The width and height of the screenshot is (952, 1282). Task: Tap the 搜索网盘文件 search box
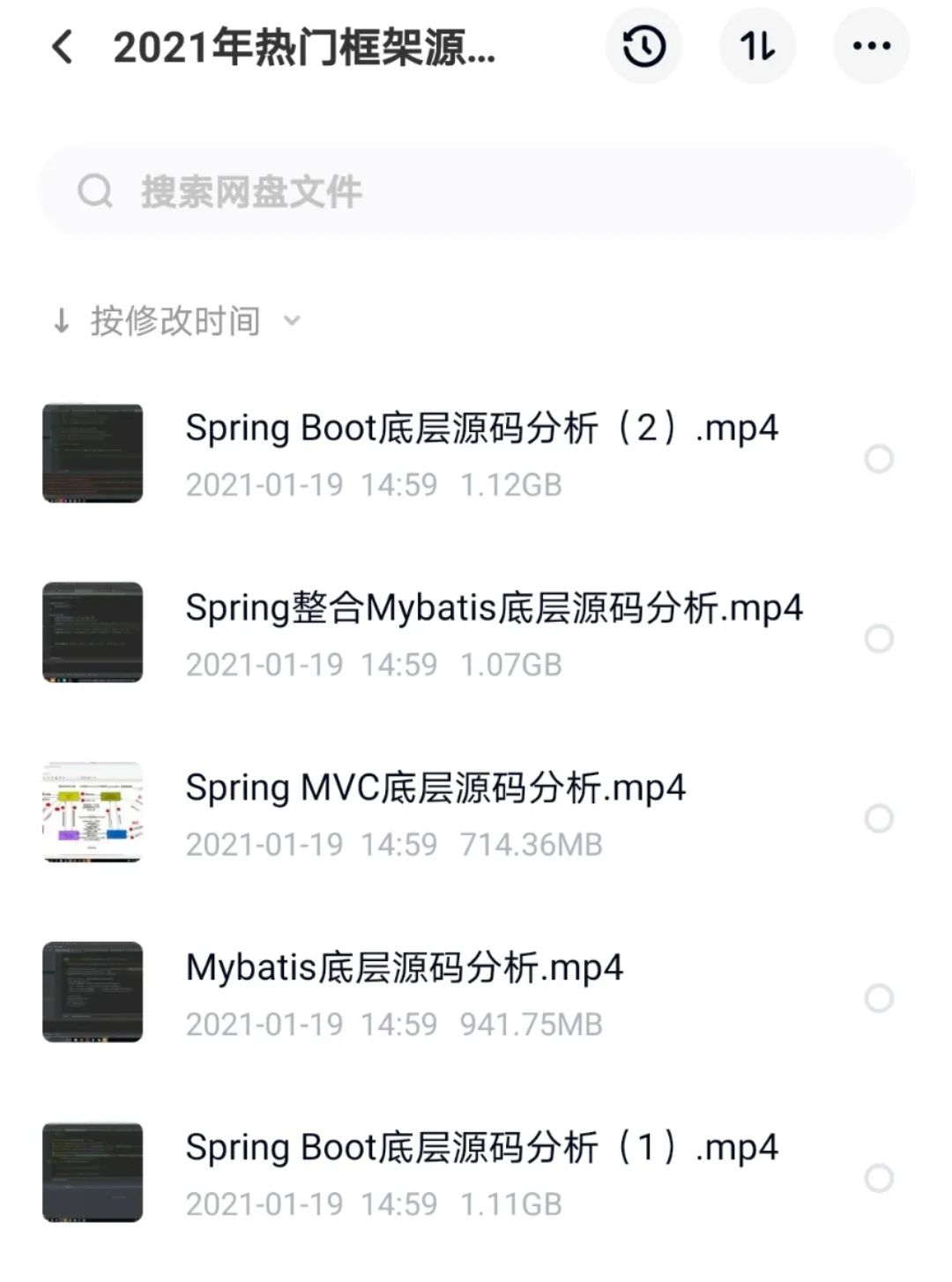point(476,191)
